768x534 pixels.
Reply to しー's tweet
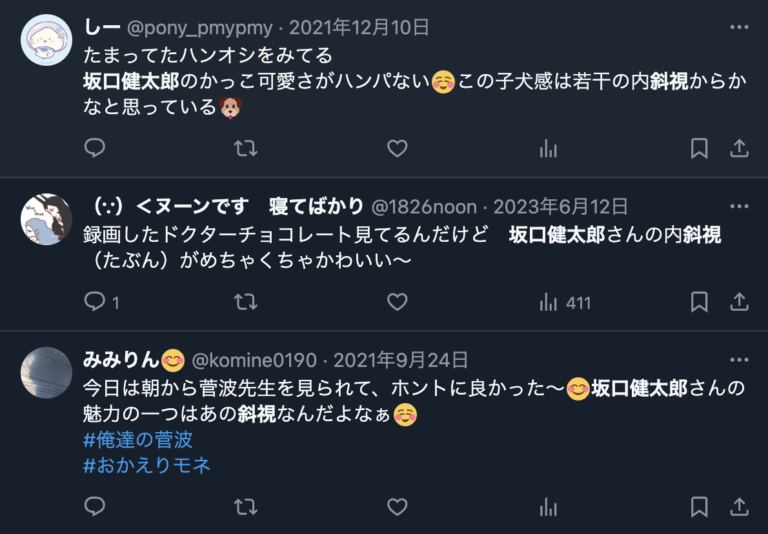point(95,148)
